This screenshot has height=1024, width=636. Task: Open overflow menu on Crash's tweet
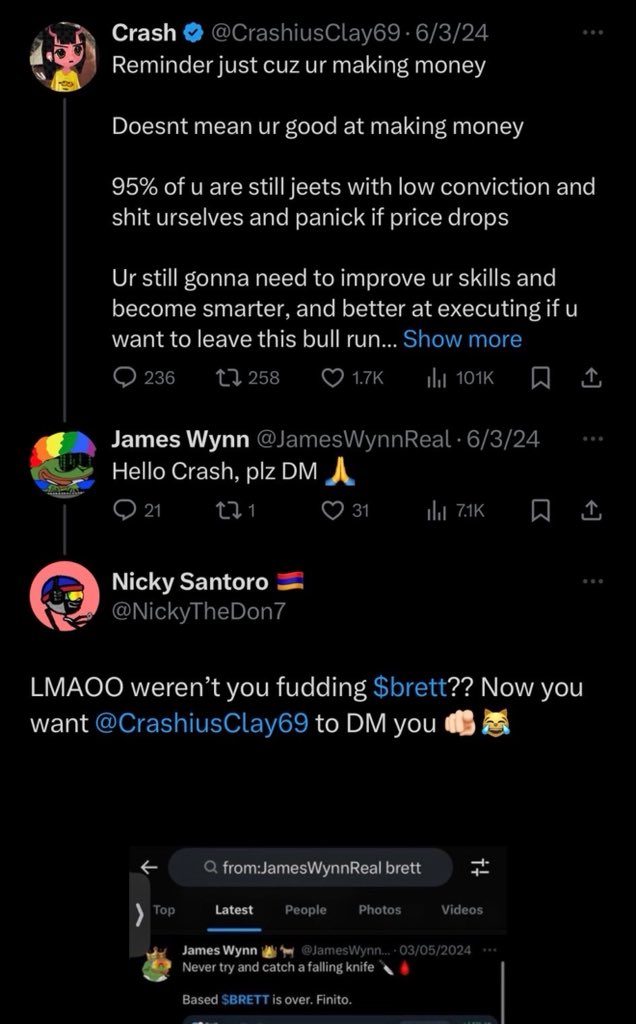coord(592,31)
